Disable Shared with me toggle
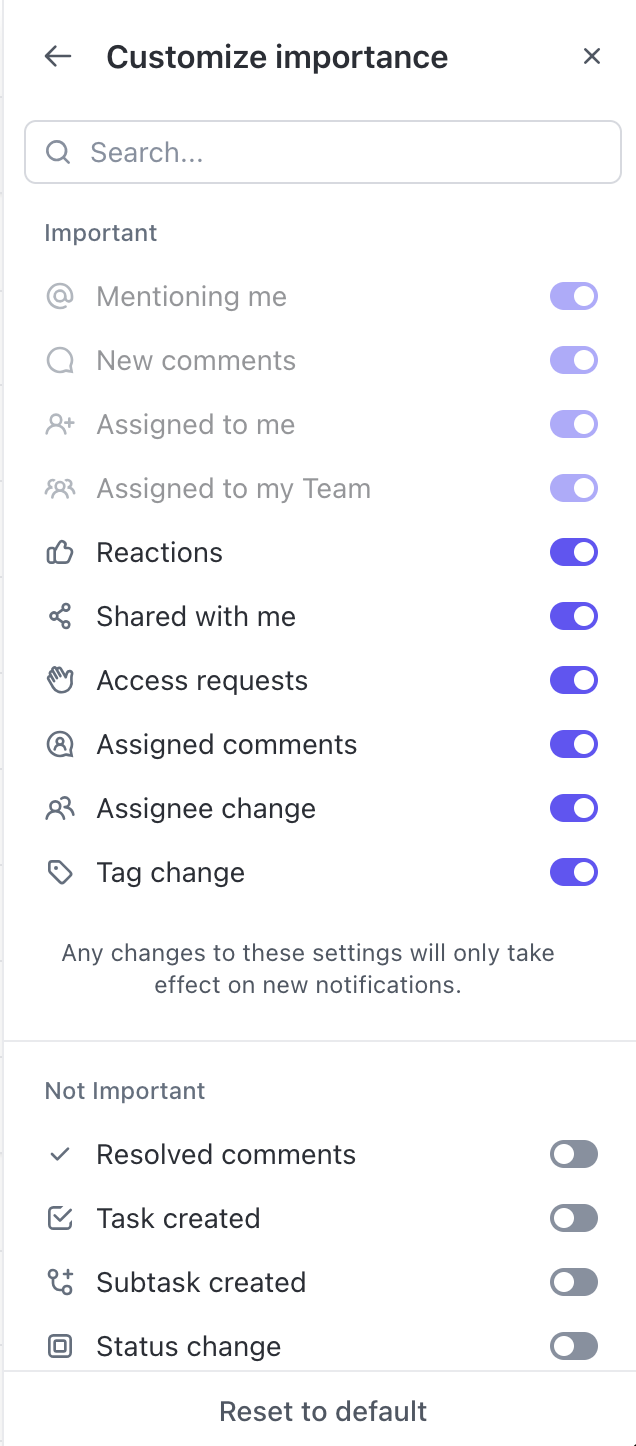Image resolution: width=636 pixels, height=1446 pixels. coord(574,616)
